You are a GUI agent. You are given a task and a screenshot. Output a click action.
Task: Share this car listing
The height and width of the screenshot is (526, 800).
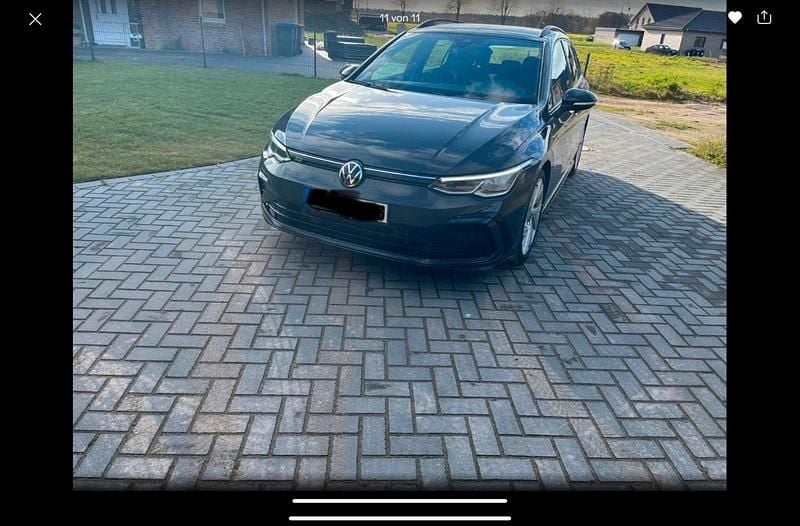point(764,17)
